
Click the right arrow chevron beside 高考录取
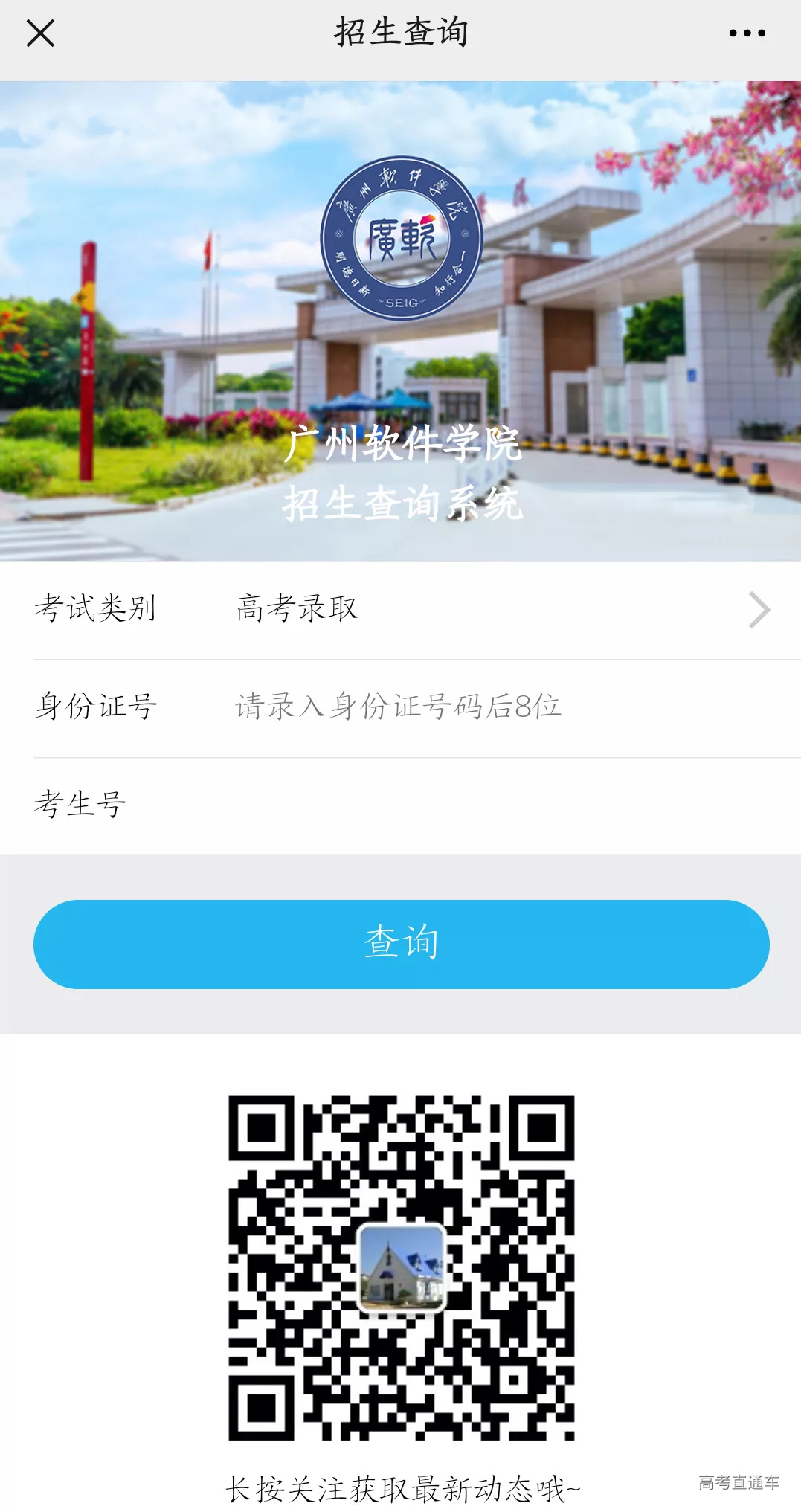pyautogui.click(x=759, y=610)
